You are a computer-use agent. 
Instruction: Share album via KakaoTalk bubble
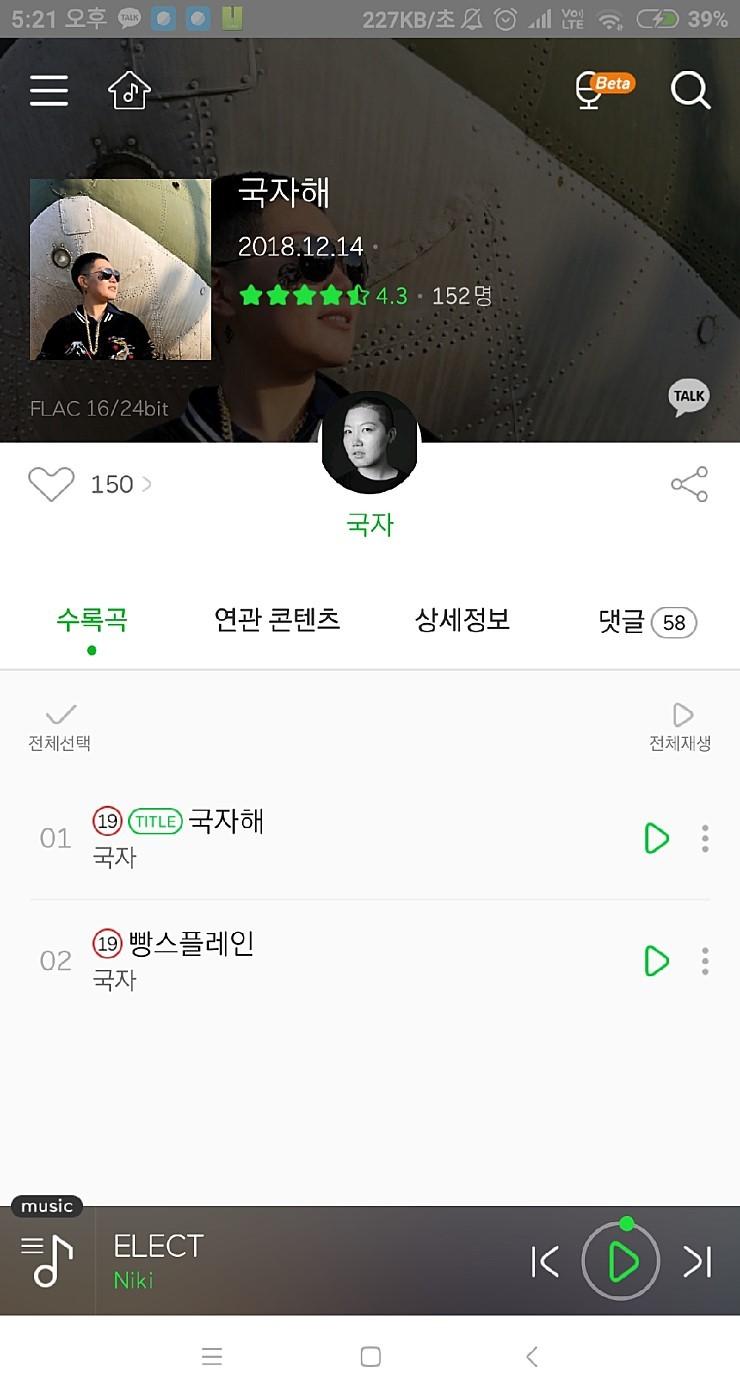coord(688,397)
